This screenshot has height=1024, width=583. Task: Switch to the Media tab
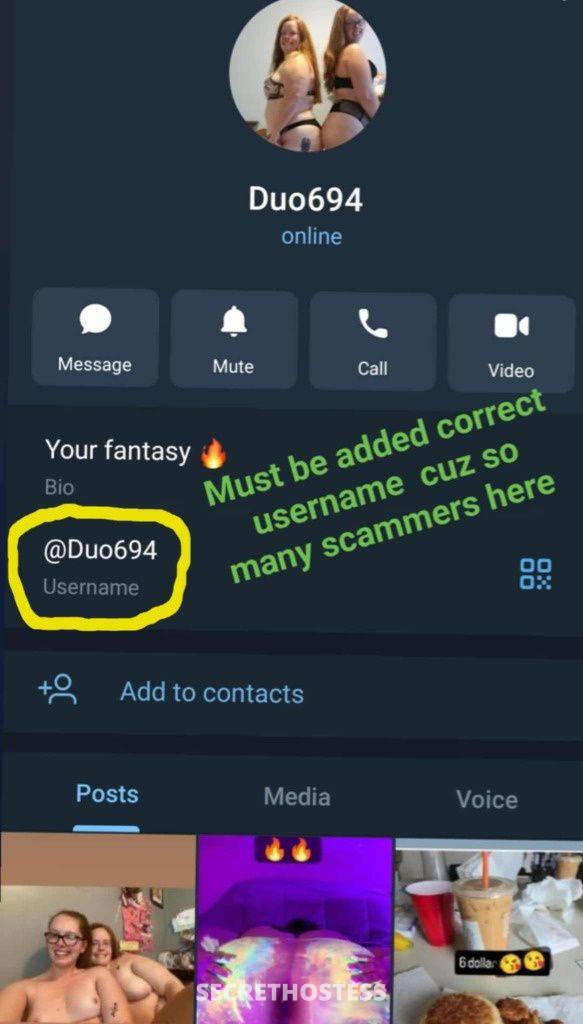click(x=297, y=797)
